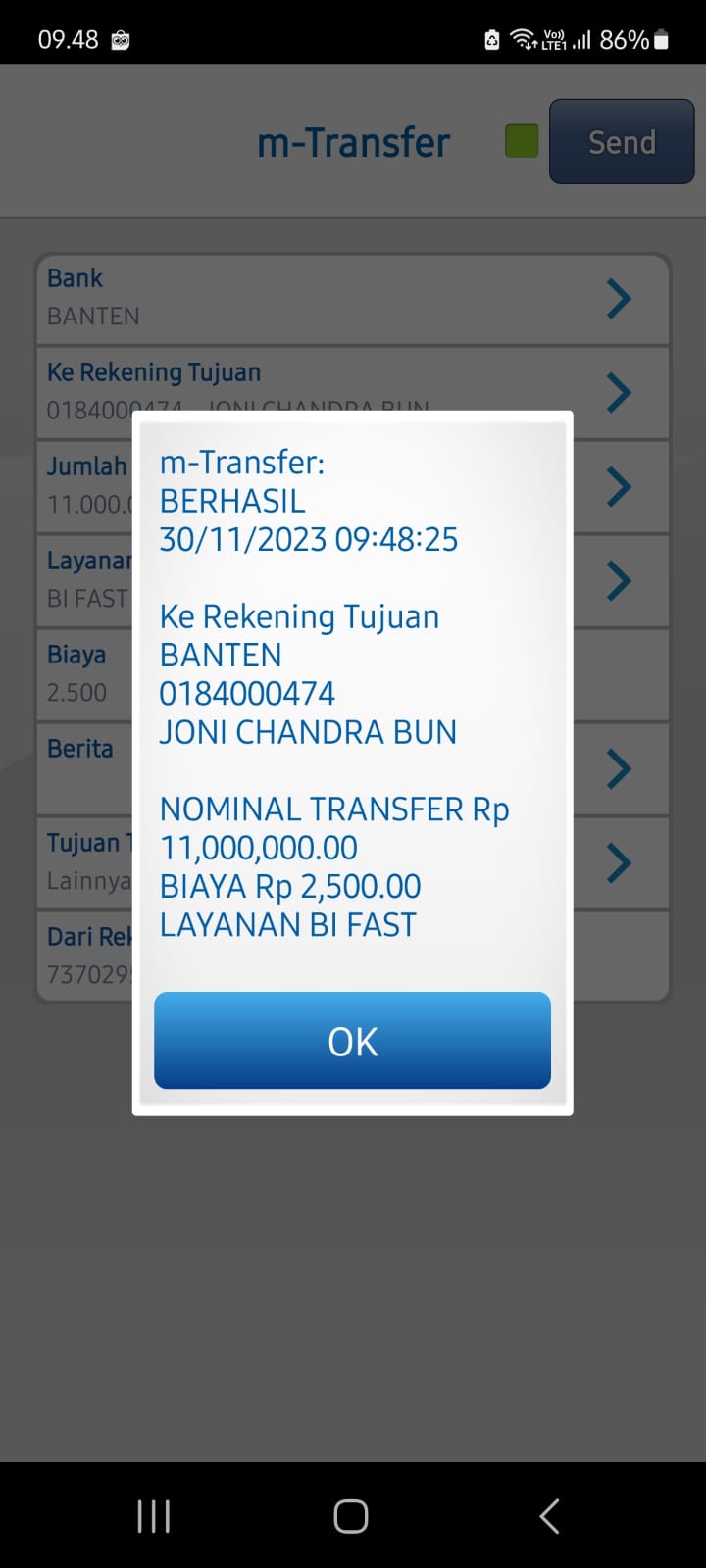Tap the system back button
The image size is (706, 1568).
click(x=549, y=1516)
